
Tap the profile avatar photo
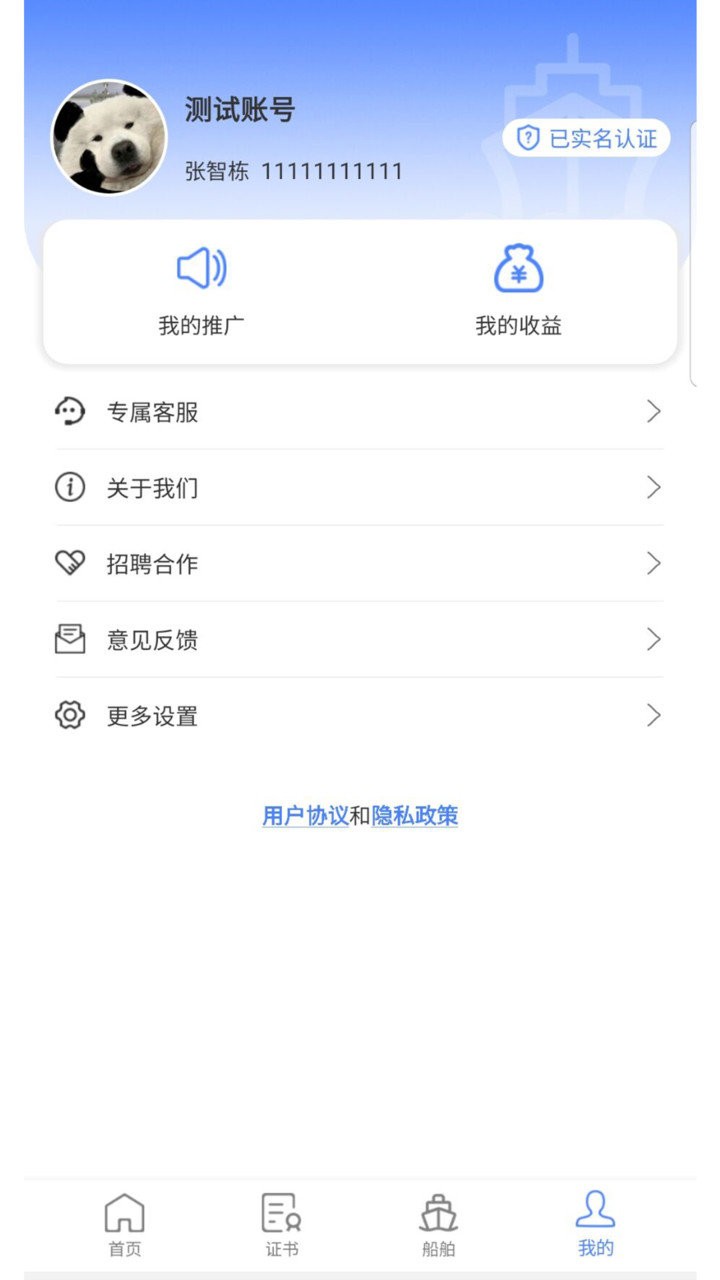(109, 137)
